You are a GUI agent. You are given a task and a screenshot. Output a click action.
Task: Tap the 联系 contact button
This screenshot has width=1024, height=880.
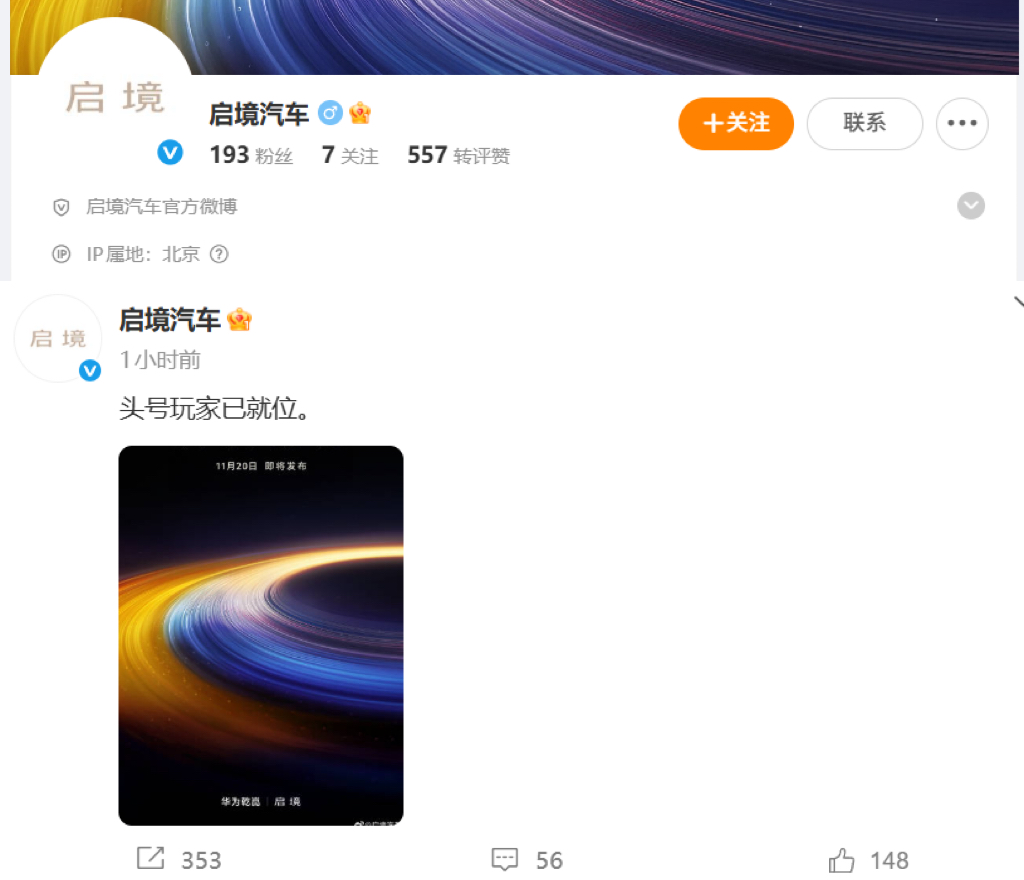click(x=864, y=124)
